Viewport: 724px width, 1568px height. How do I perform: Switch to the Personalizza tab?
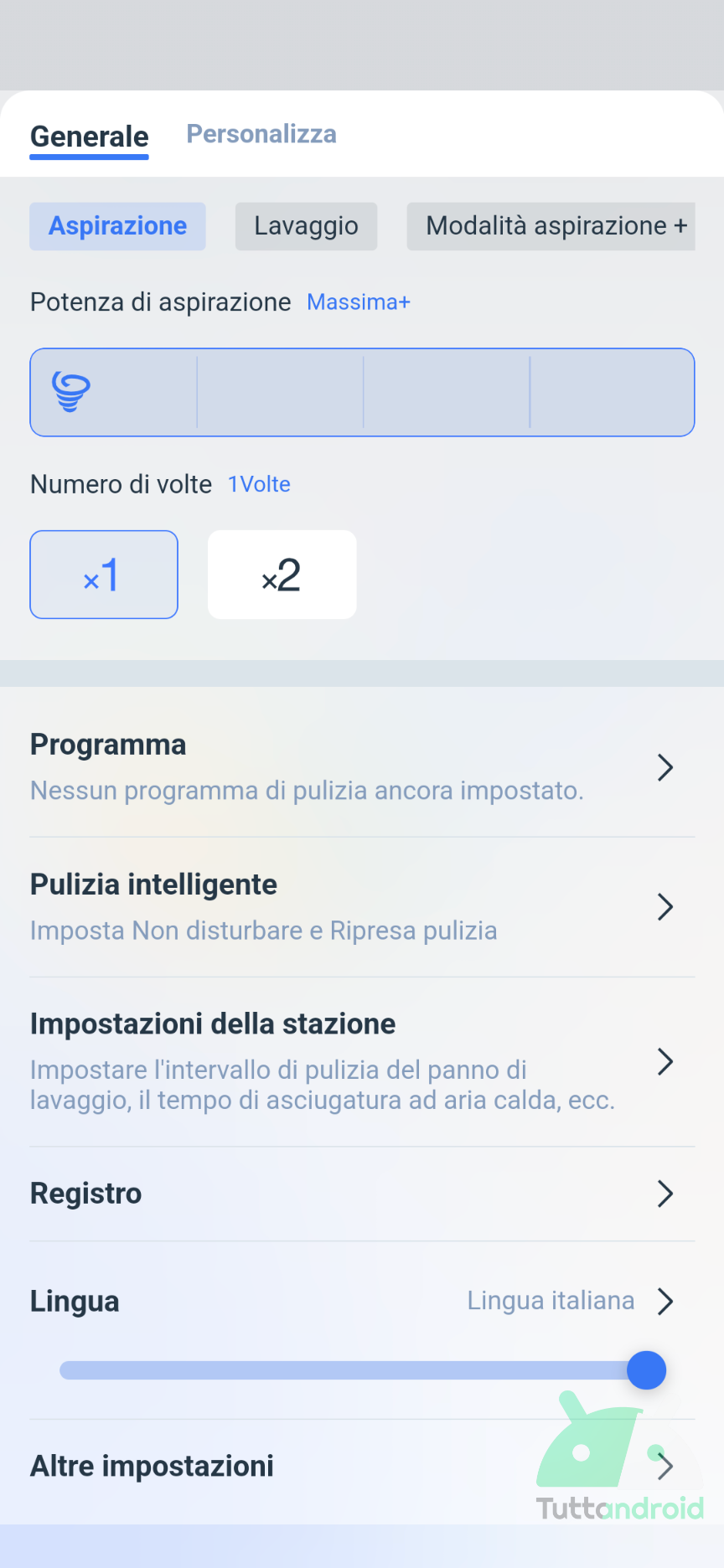(x=261, y=134)
